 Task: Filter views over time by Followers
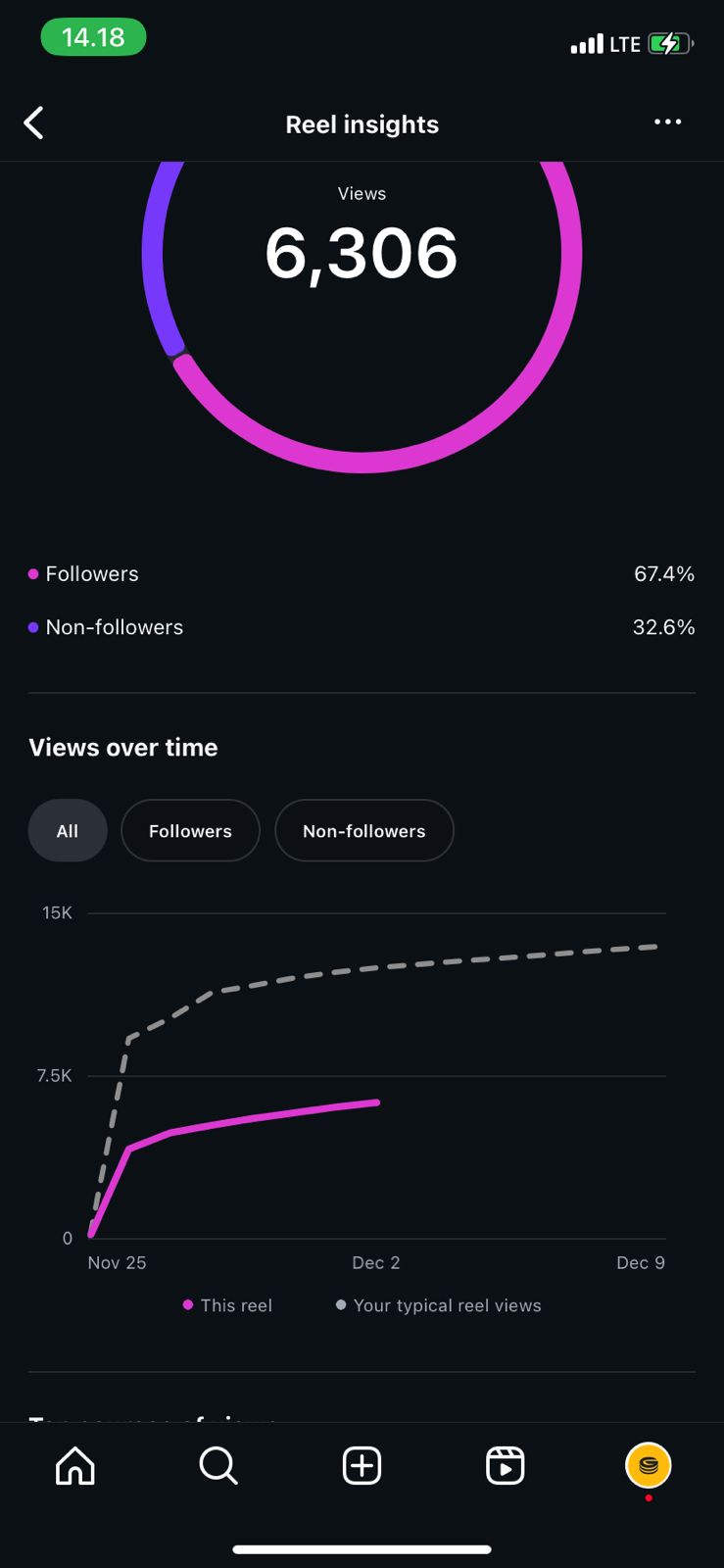tap(190, 831)
